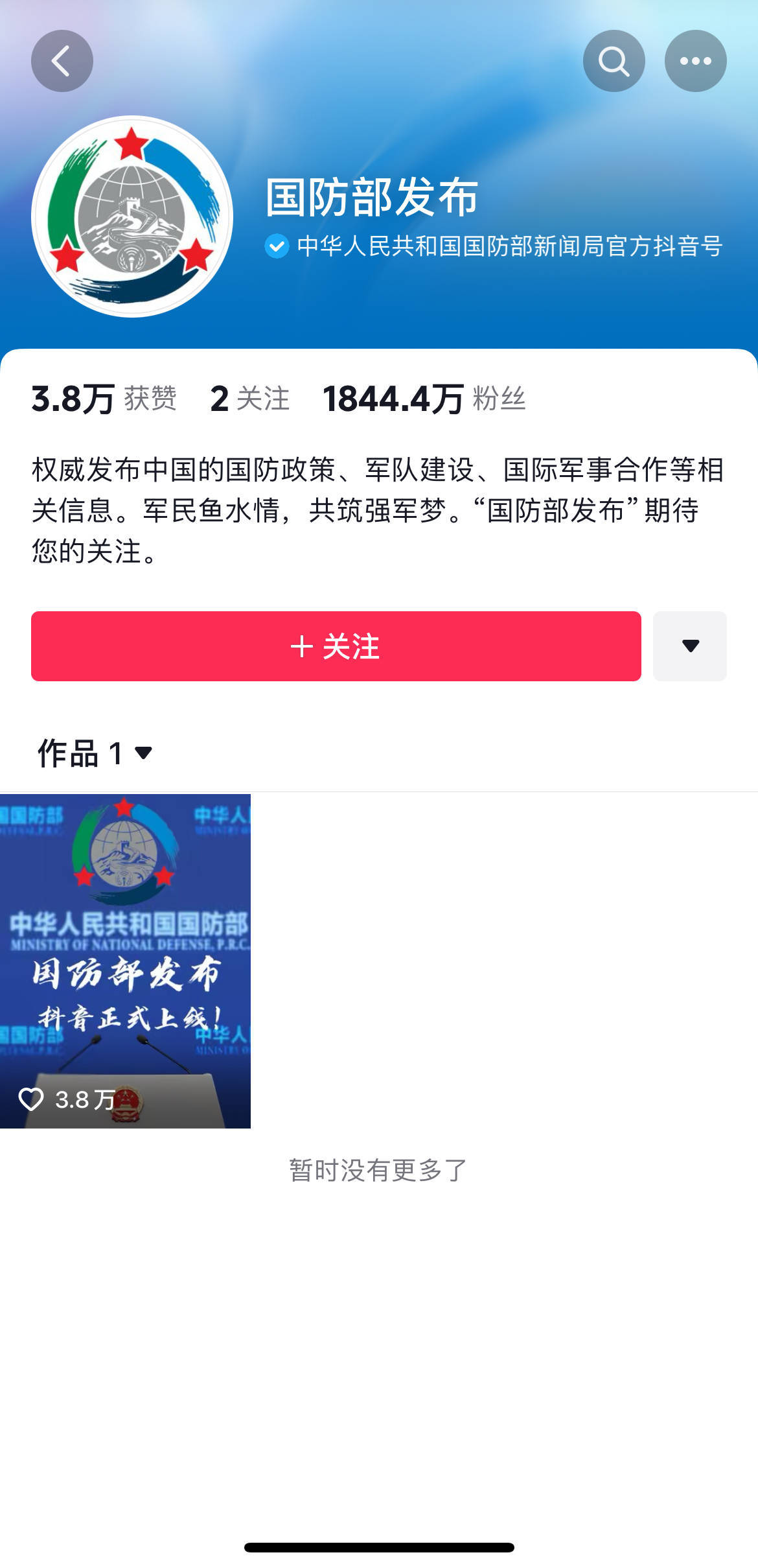Open the three-dot more options menu
Image resolution: width=758 pixels, height=1568 pixels.
(695, 61)
